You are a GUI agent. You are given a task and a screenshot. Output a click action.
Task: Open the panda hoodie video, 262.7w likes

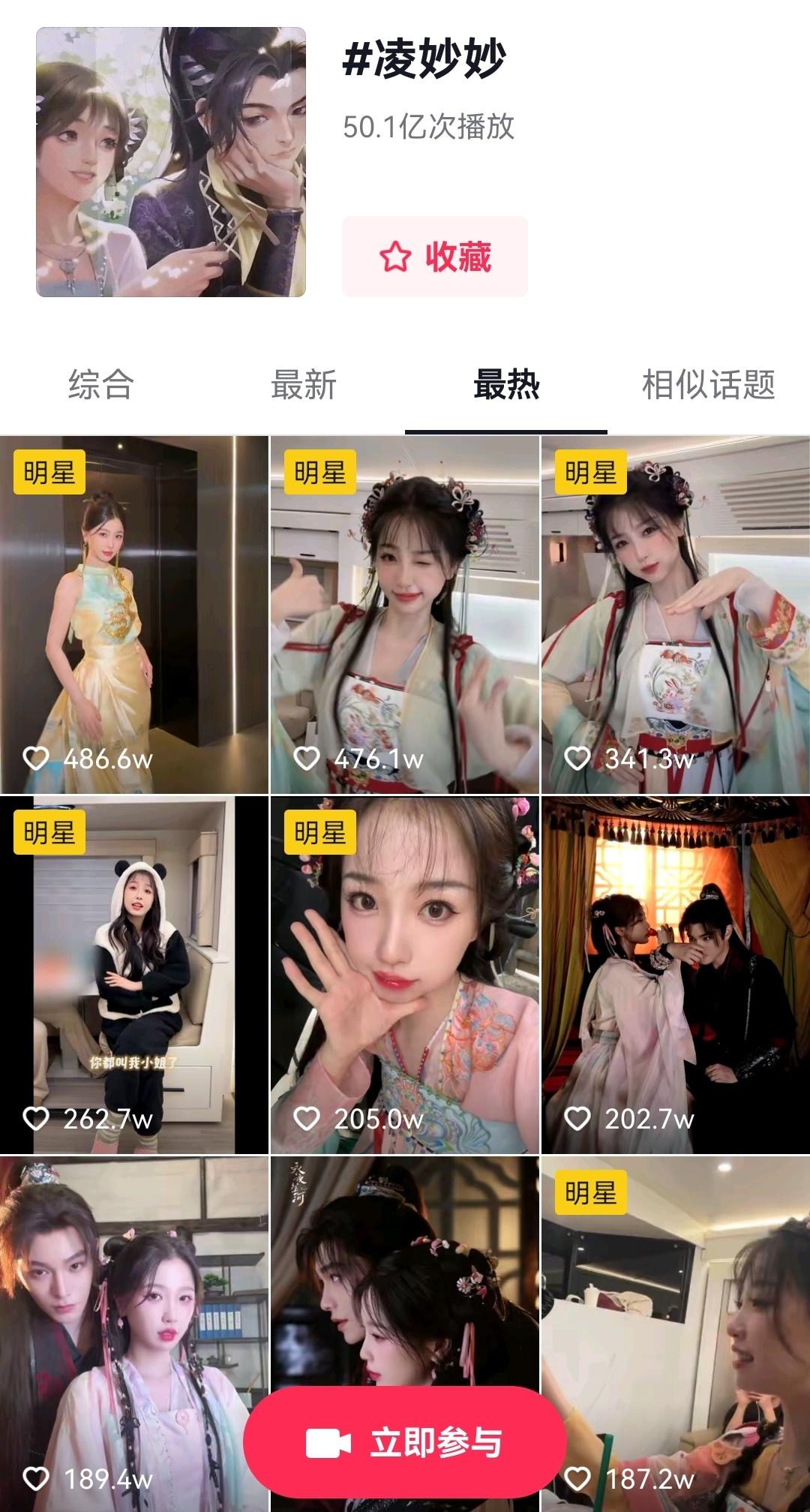tap(134, 974)
